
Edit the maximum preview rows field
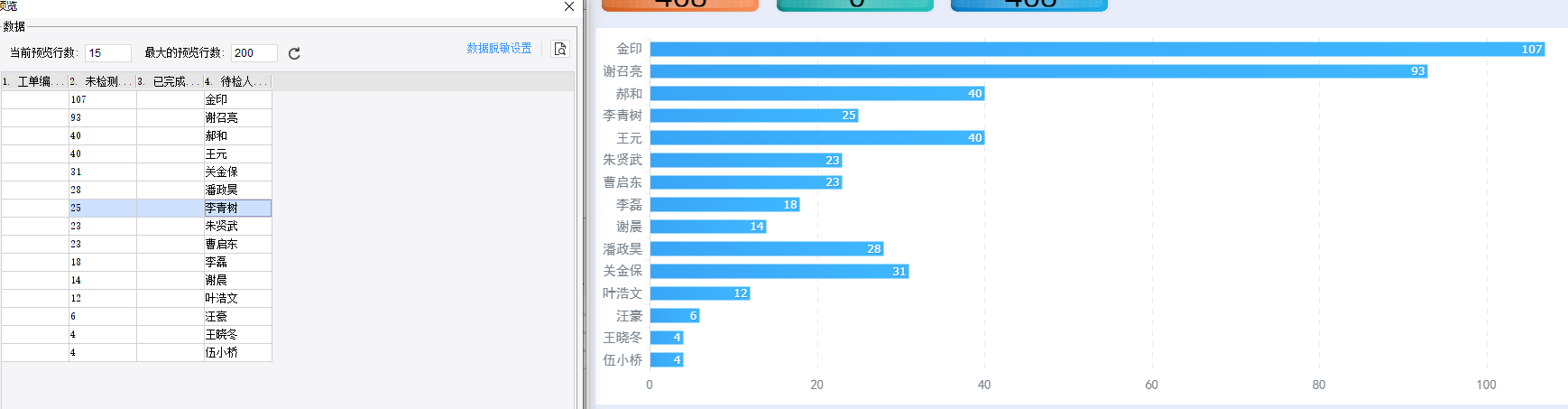(x=254, y=53)
